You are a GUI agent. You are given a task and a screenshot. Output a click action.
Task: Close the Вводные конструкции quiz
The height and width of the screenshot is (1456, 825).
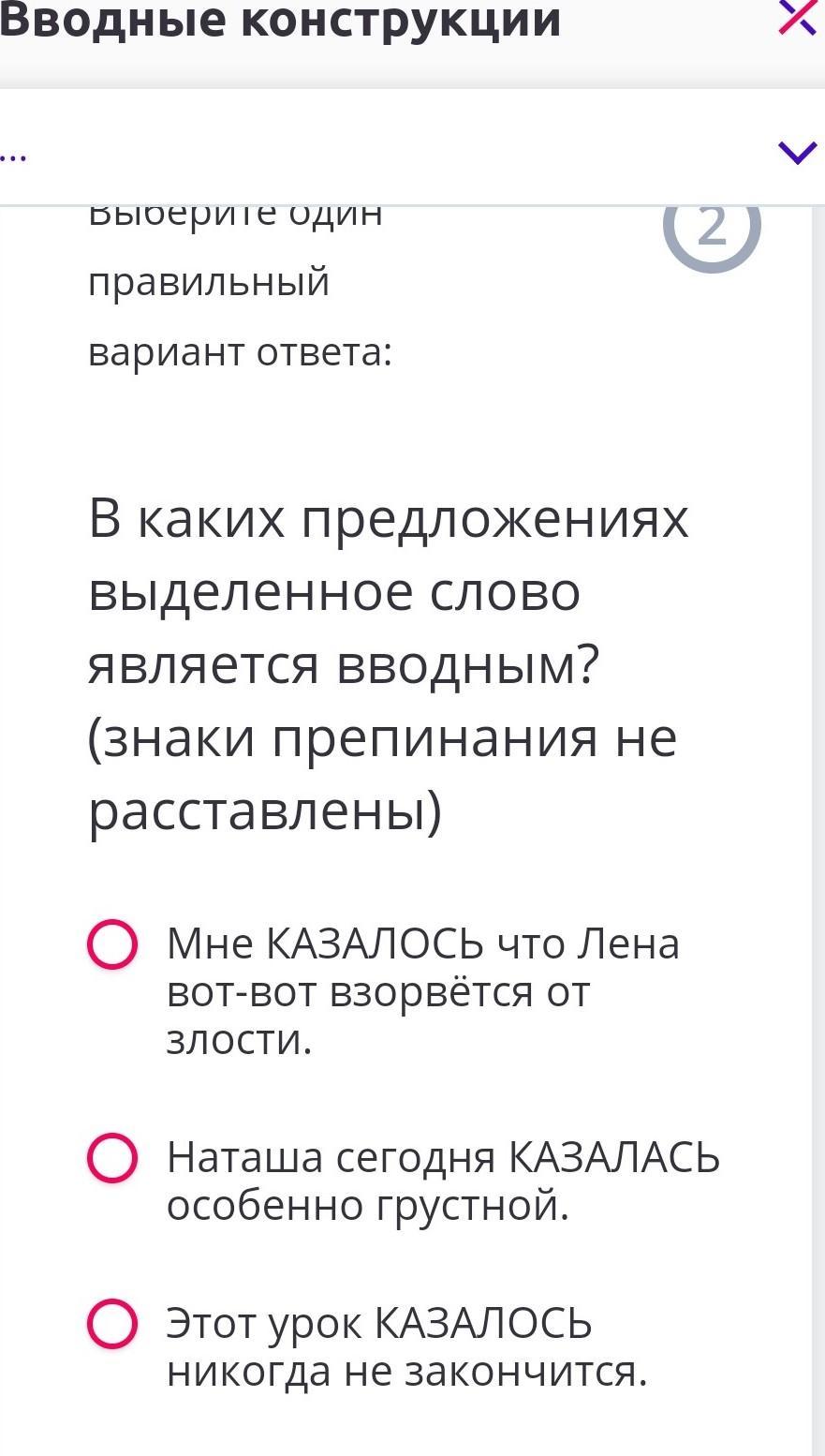(798, 17)
